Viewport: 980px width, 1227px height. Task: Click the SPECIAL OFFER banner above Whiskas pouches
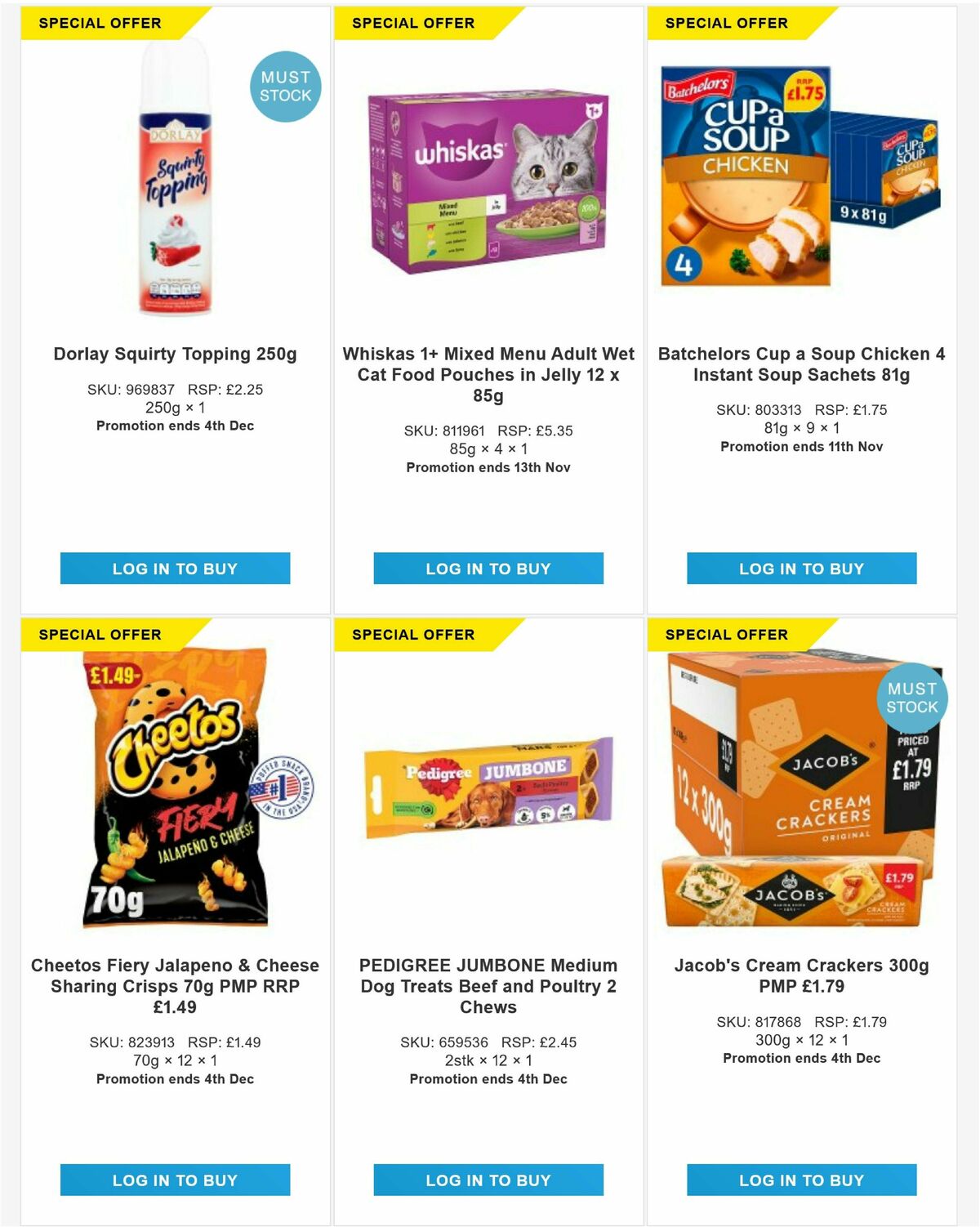coord(412,23)
